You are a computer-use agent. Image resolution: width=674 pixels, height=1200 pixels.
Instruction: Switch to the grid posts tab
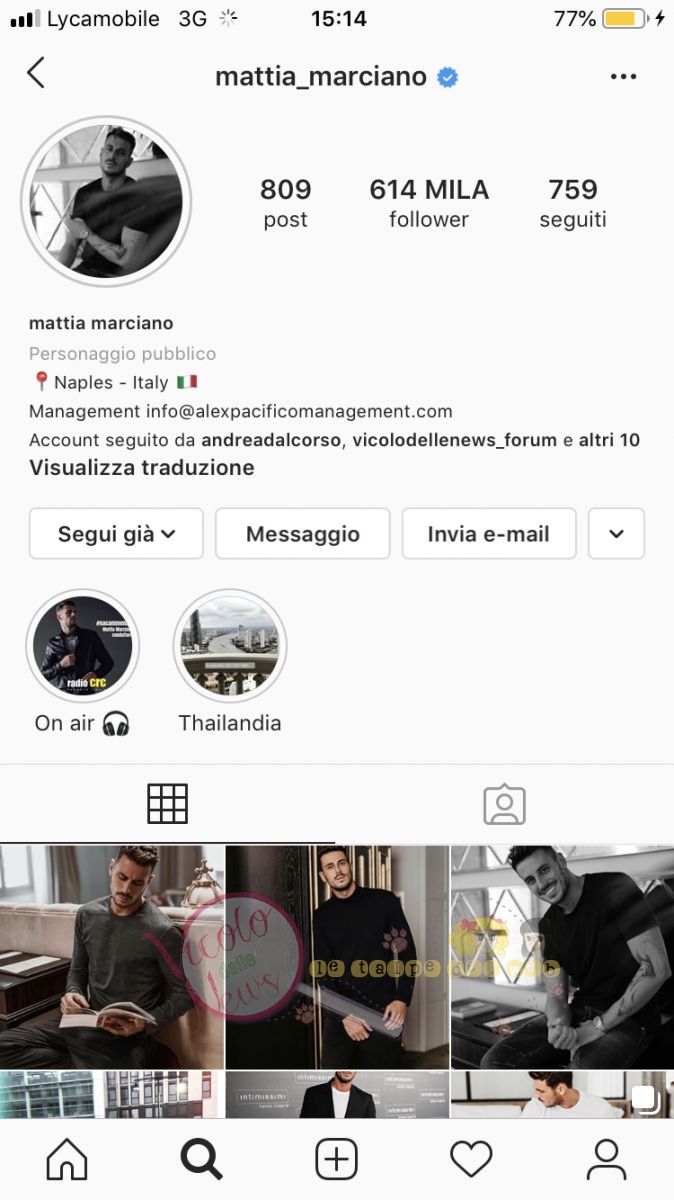[x=167, y=804]
